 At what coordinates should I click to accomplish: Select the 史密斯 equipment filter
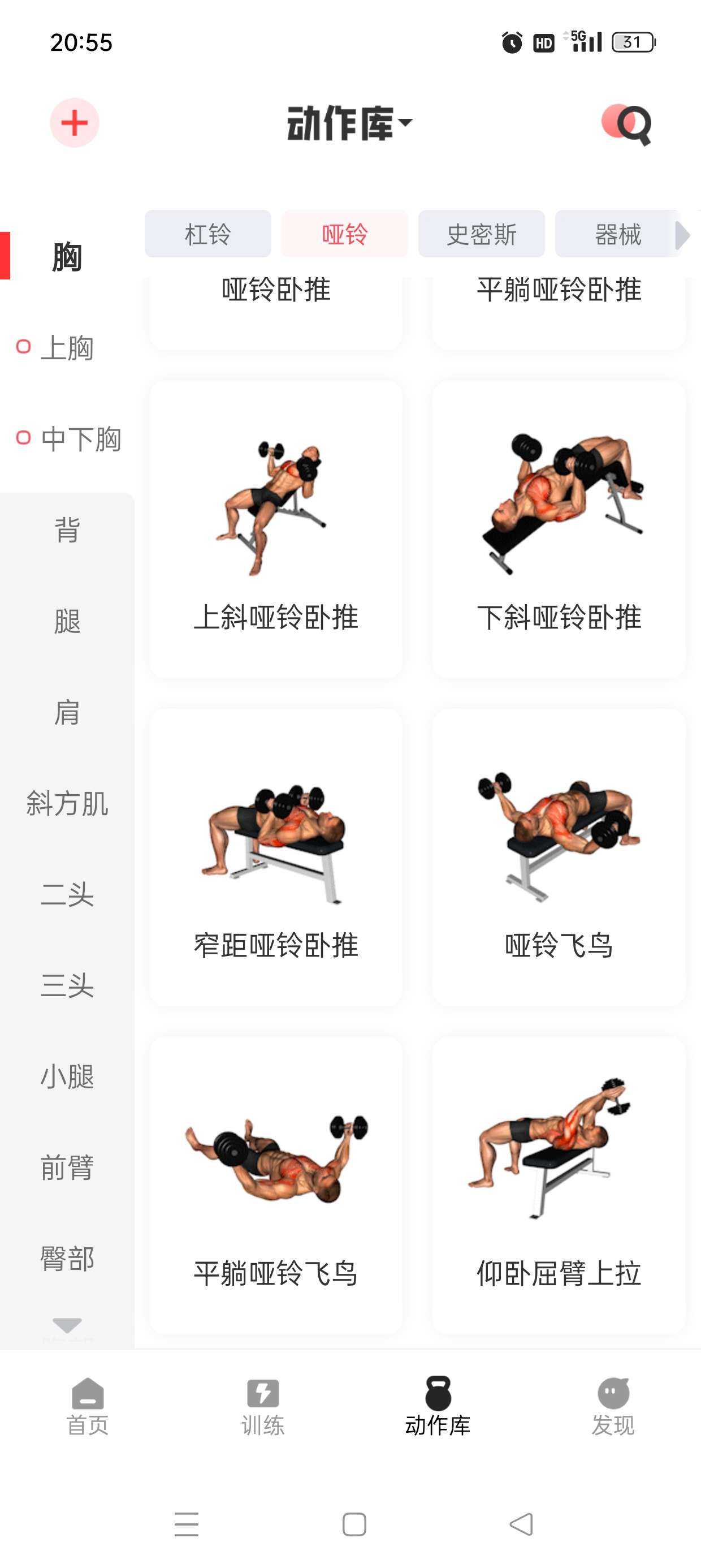(x=481, y=234)
